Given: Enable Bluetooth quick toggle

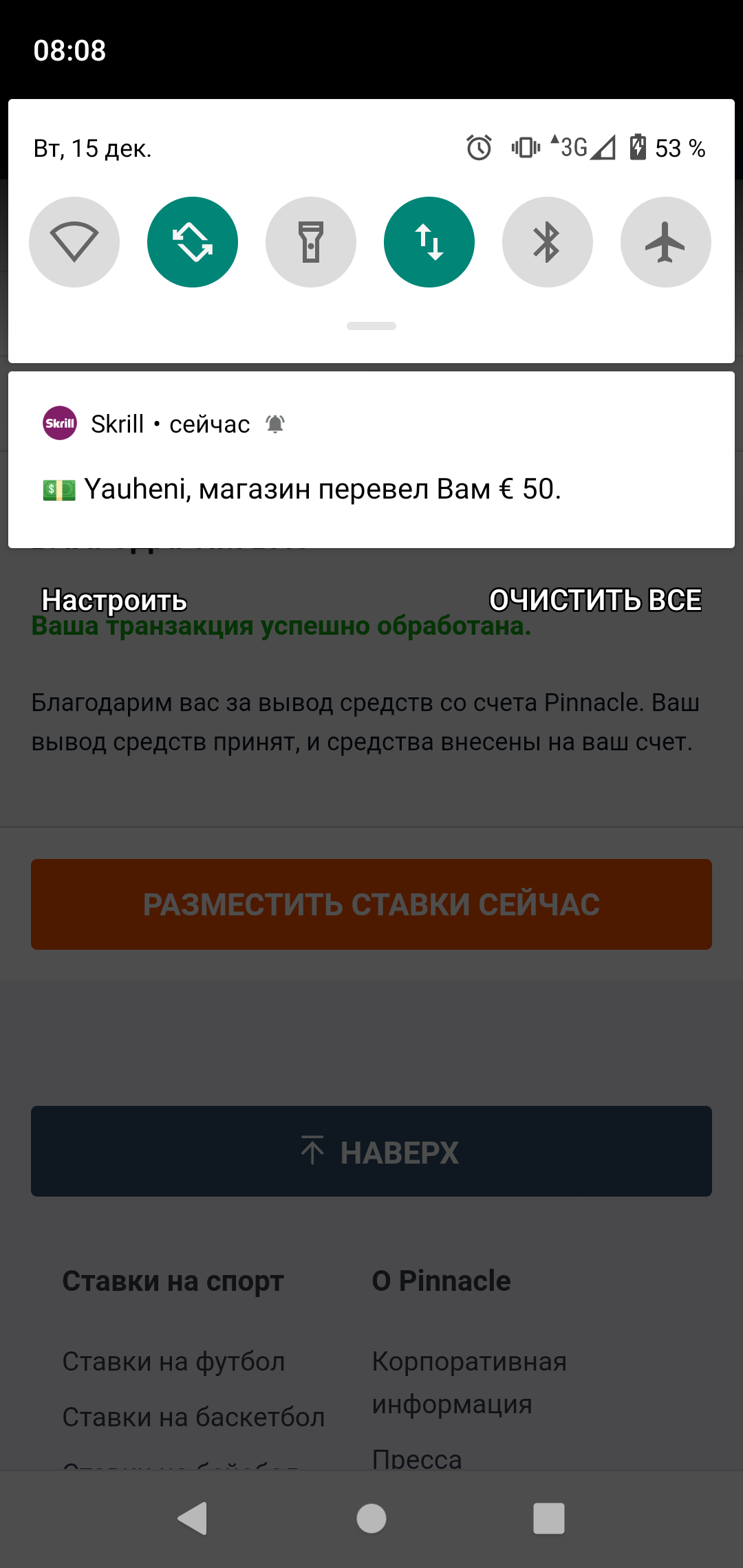Looking at the screenshot, I should pyautogui.click(x=548, y=242).
